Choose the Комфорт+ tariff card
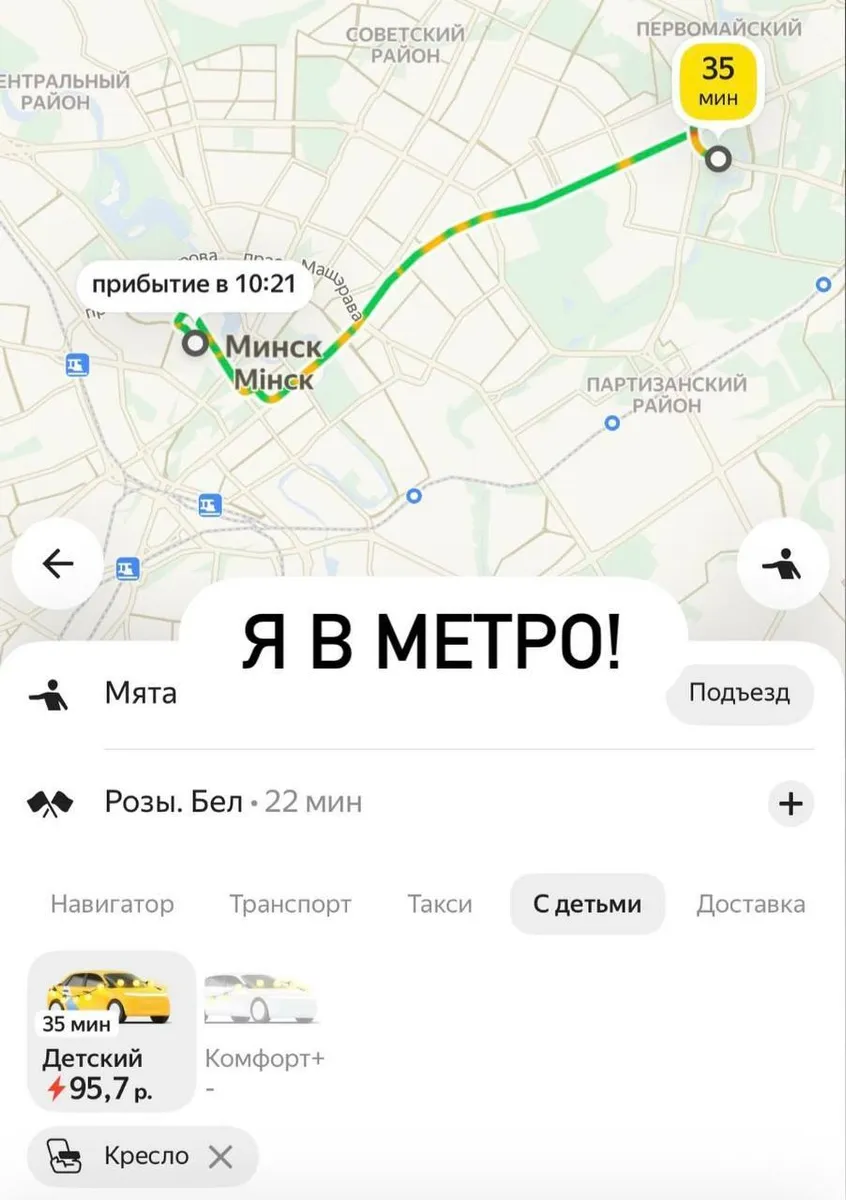The width and height of the screenshot is (846, 1200). 264,1030
